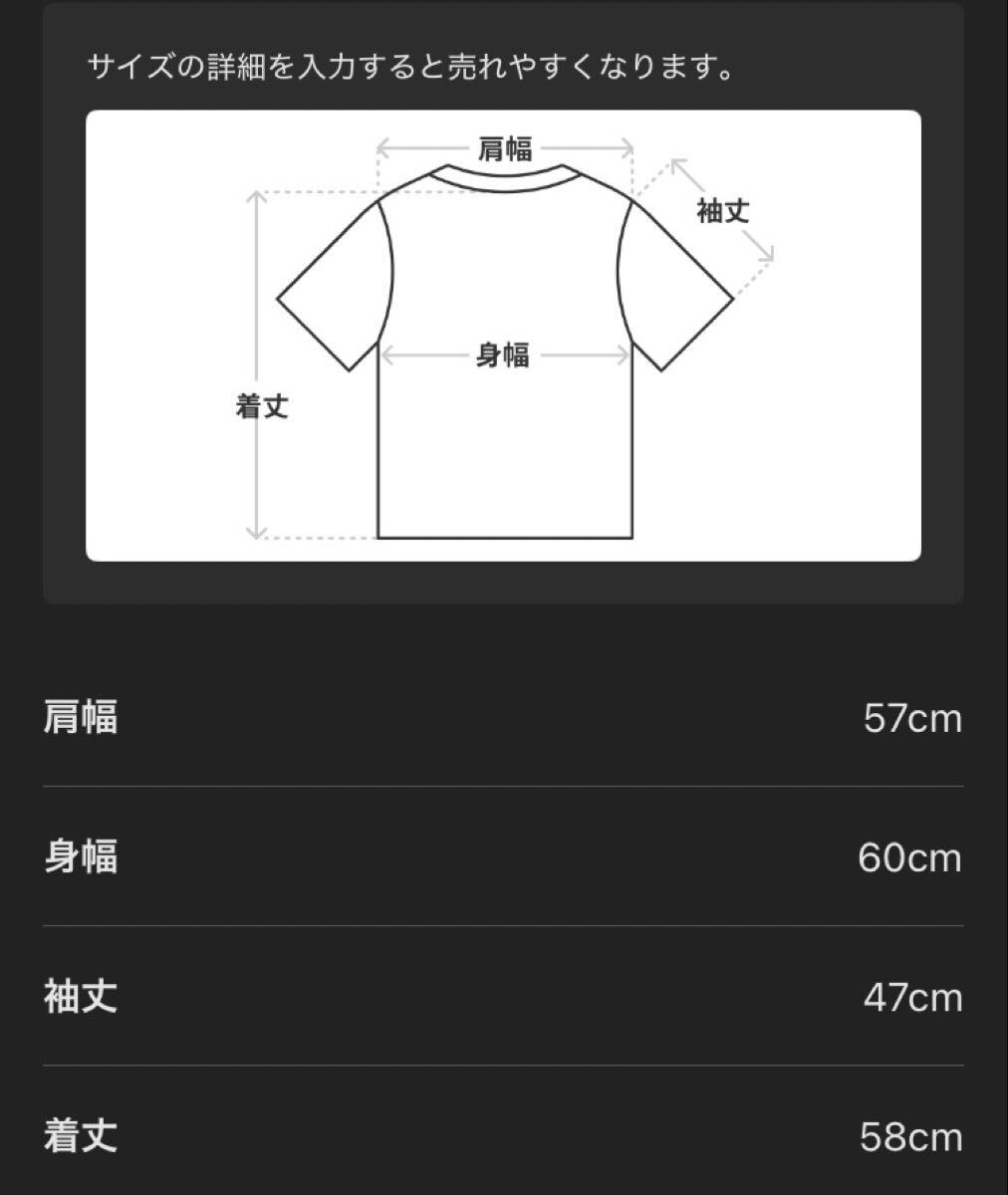The height and width of the screenshot is (1195, 1008).
Task: Select the 袖丈 value of 47cm
Action: click(x=912, y=997)
